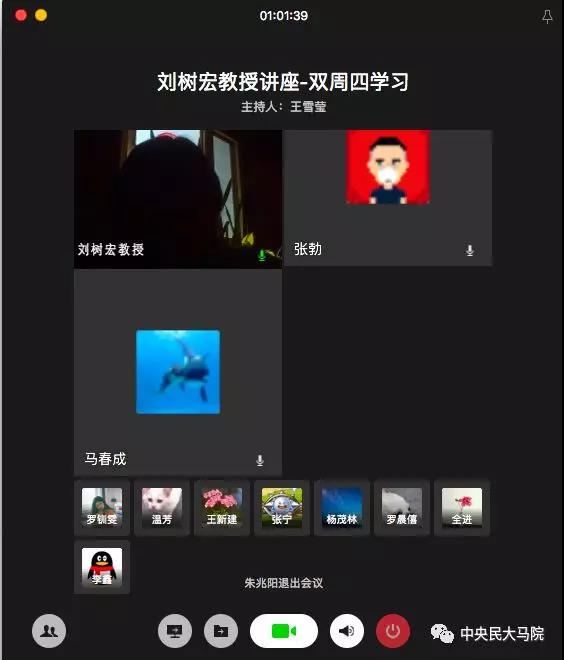The width and height of the screenshot is (564, 660).
Task: Select 刘树宏教授's video tile
Action: pos(178,199)
